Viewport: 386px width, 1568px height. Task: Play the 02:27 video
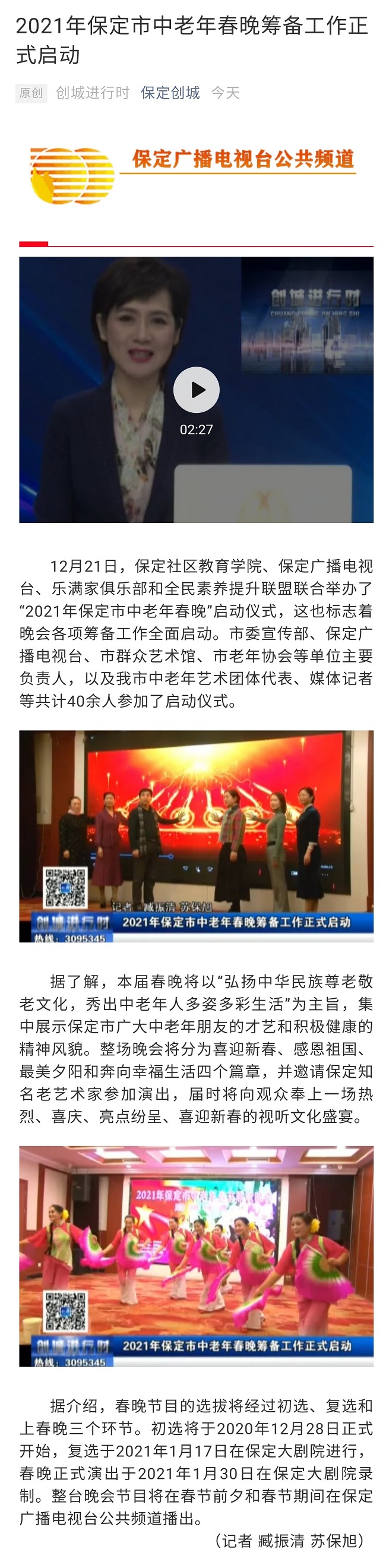click(196, 390)
